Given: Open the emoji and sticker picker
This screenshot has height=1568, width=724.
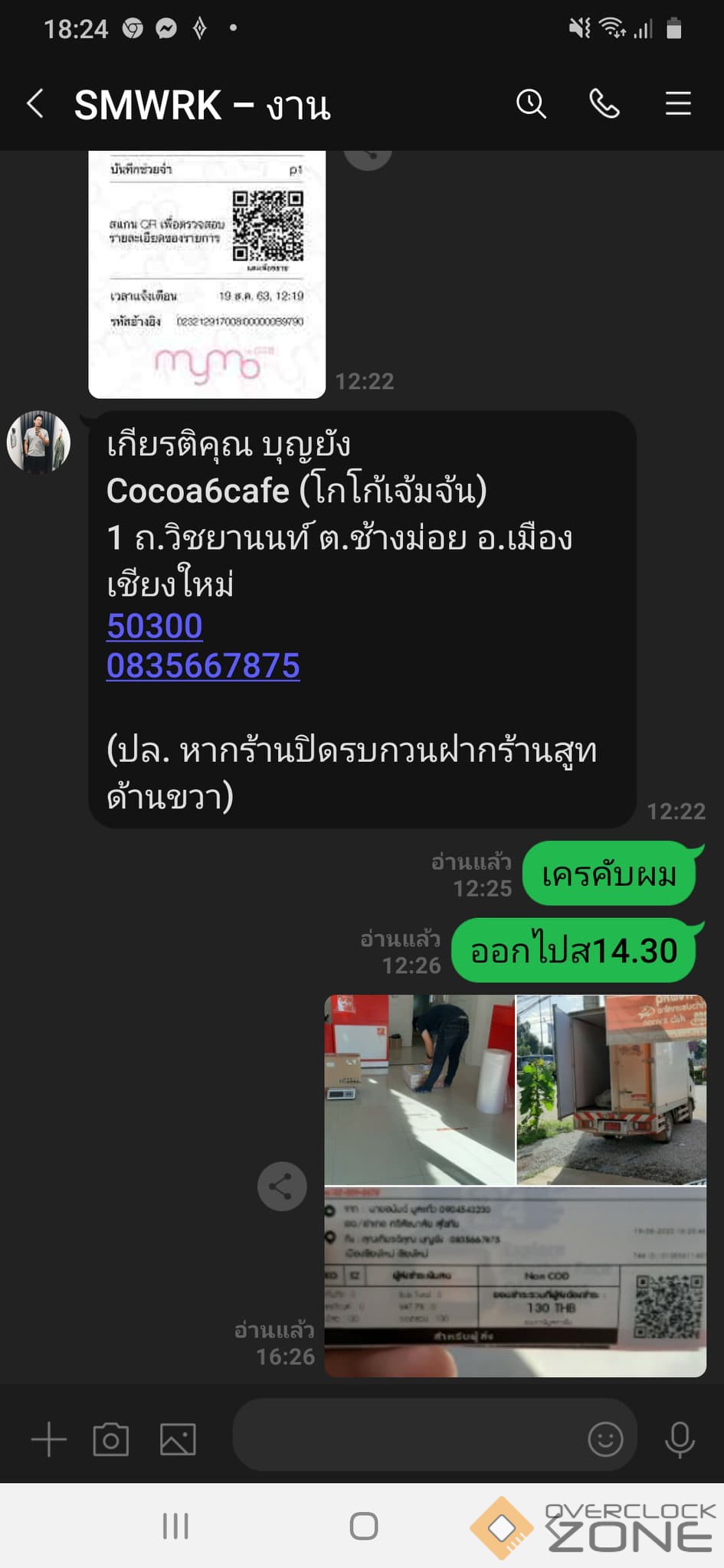Looking at the screenshot, I should (605, 1439).
